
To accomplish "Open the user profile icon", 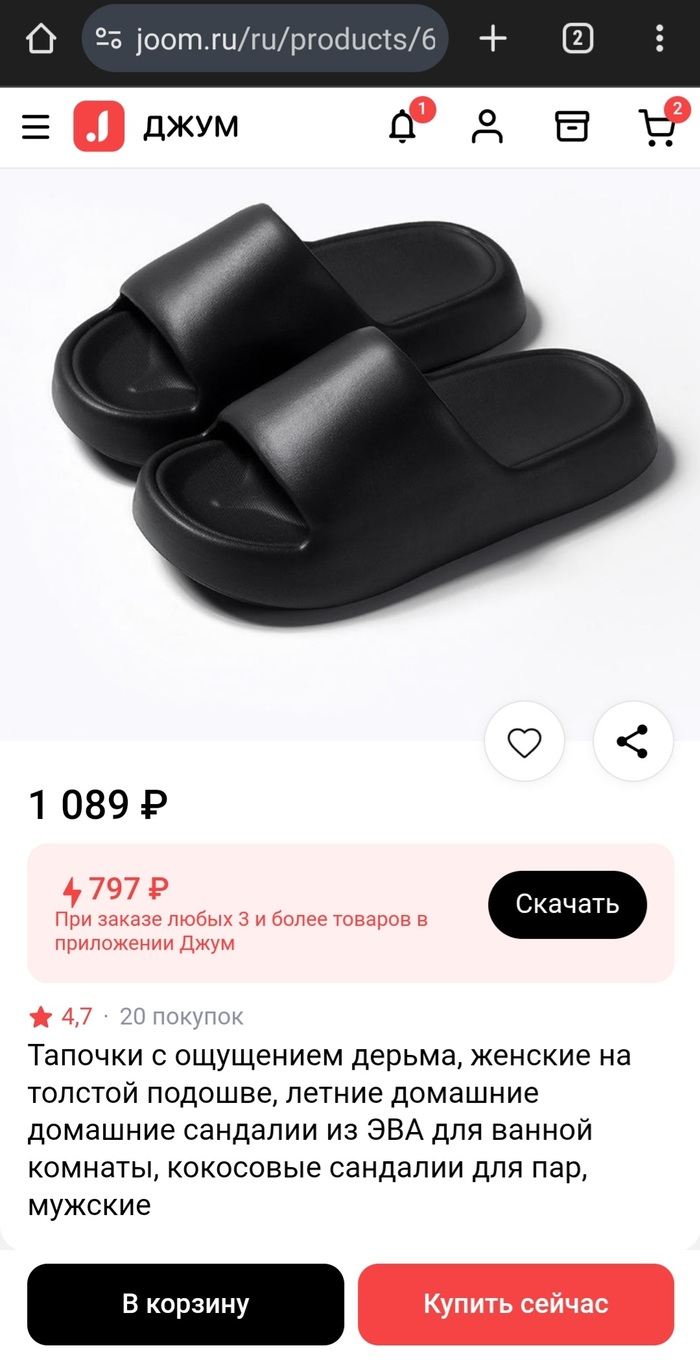I will pyautogui.click(x=487, y=127).
